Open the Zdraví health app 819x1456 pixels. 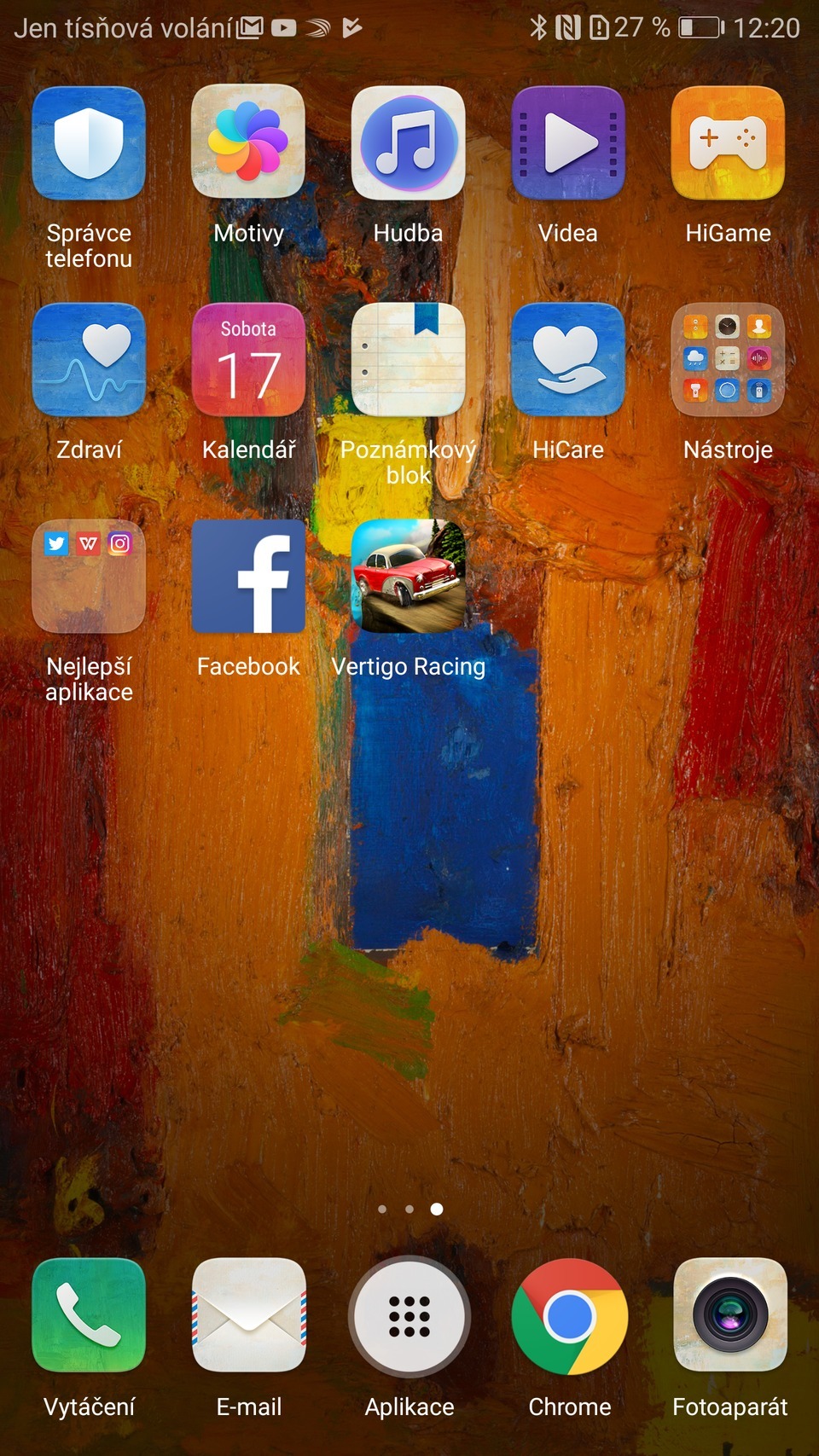coord(89,360)
